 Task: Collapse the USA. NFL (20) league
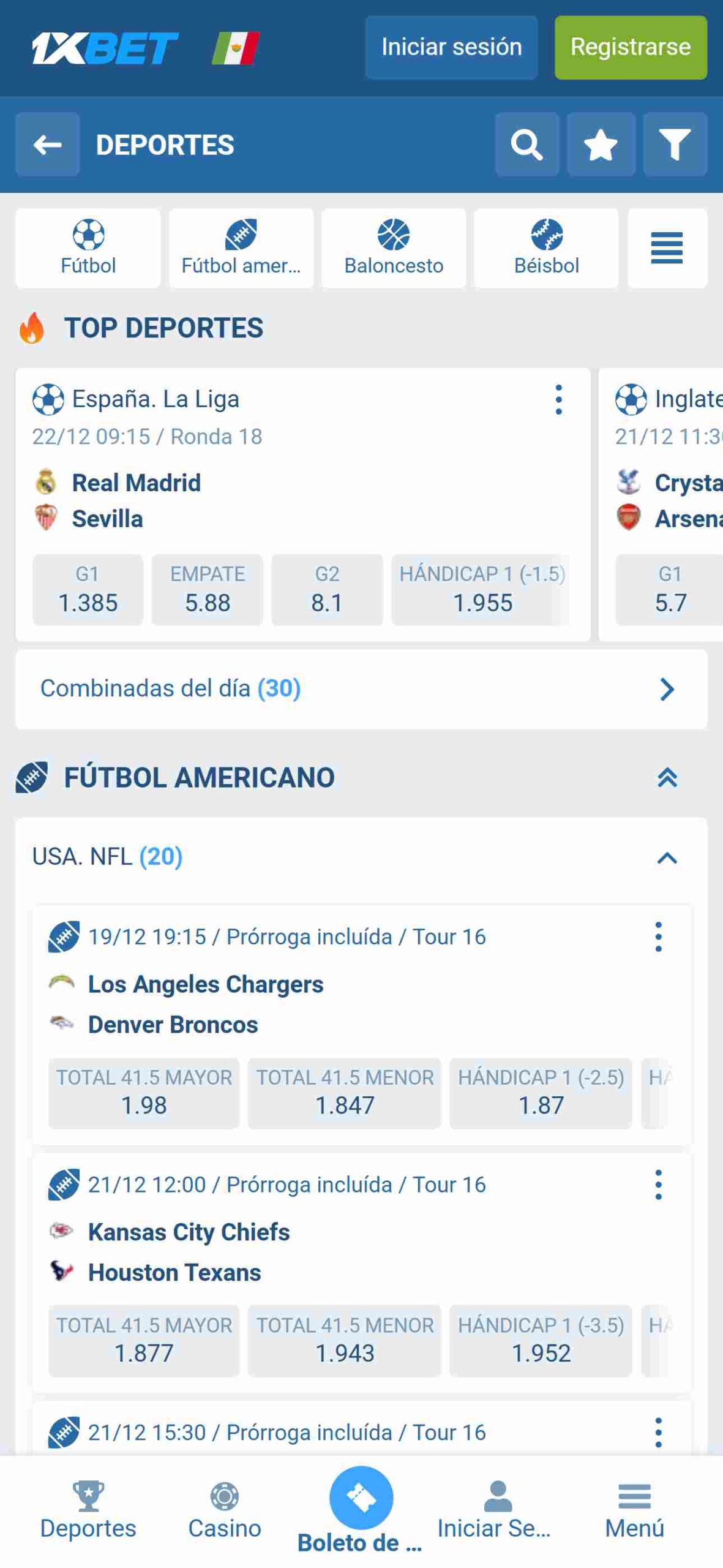tap(667, 858)
